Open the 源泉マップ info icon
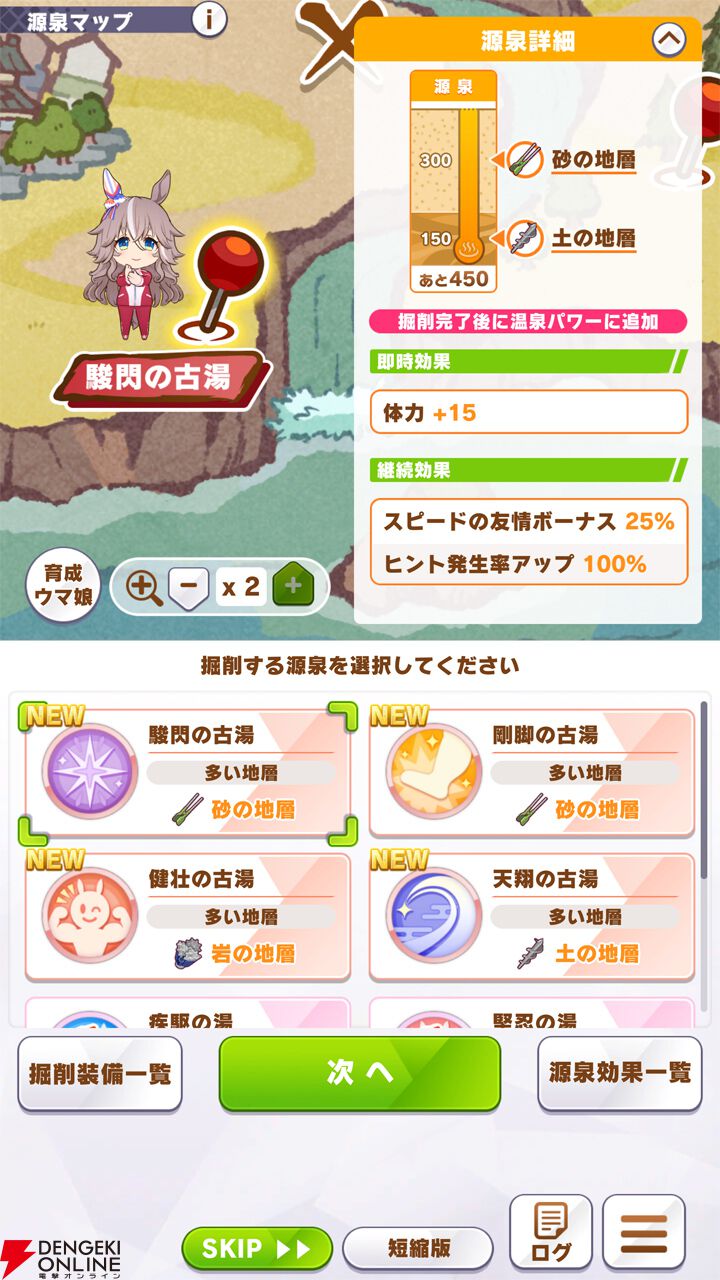720x1280 pixels. pos(209,19)
